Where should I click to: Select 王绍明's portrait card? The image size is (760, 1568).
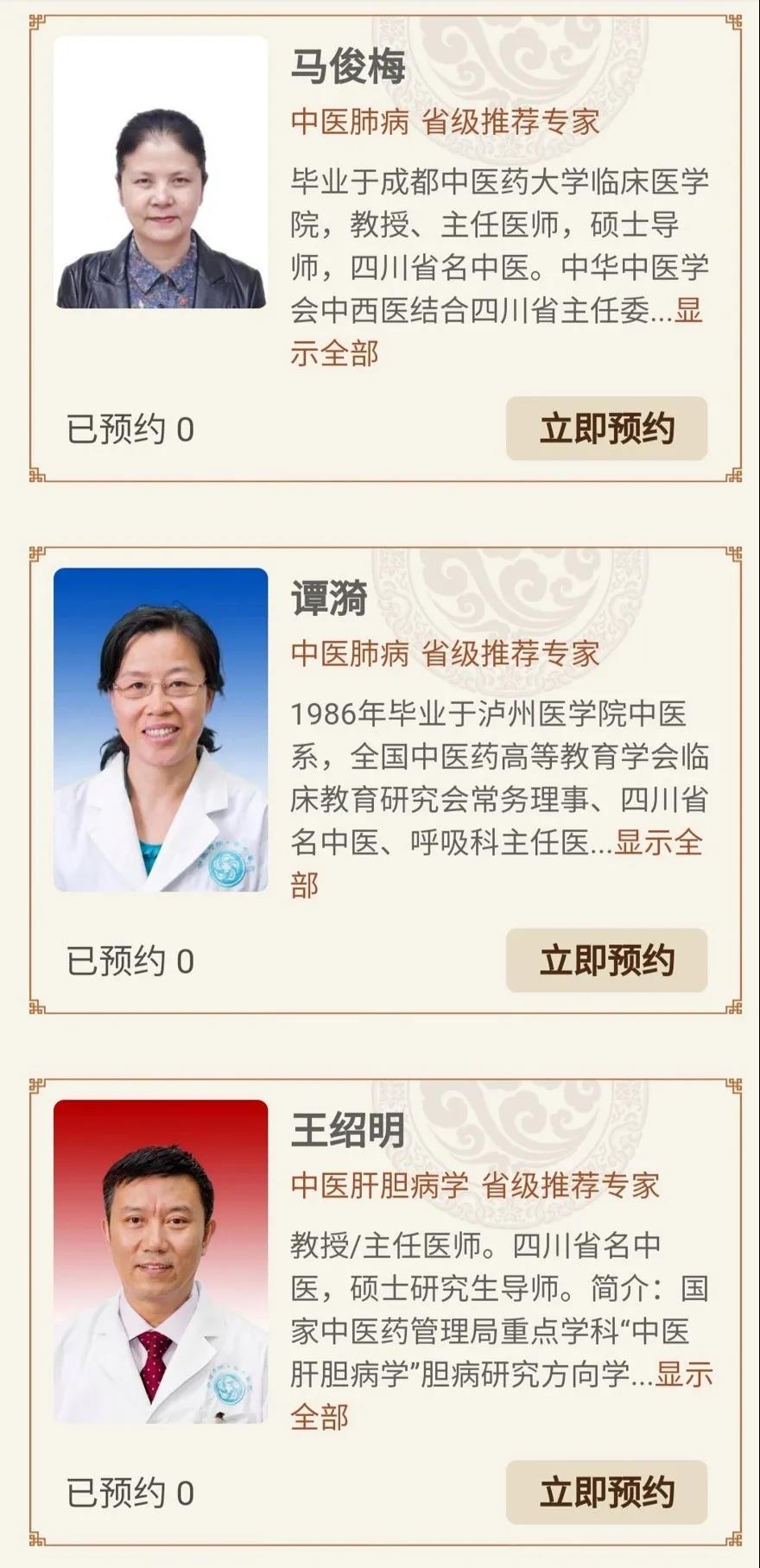coord(161,1261)
